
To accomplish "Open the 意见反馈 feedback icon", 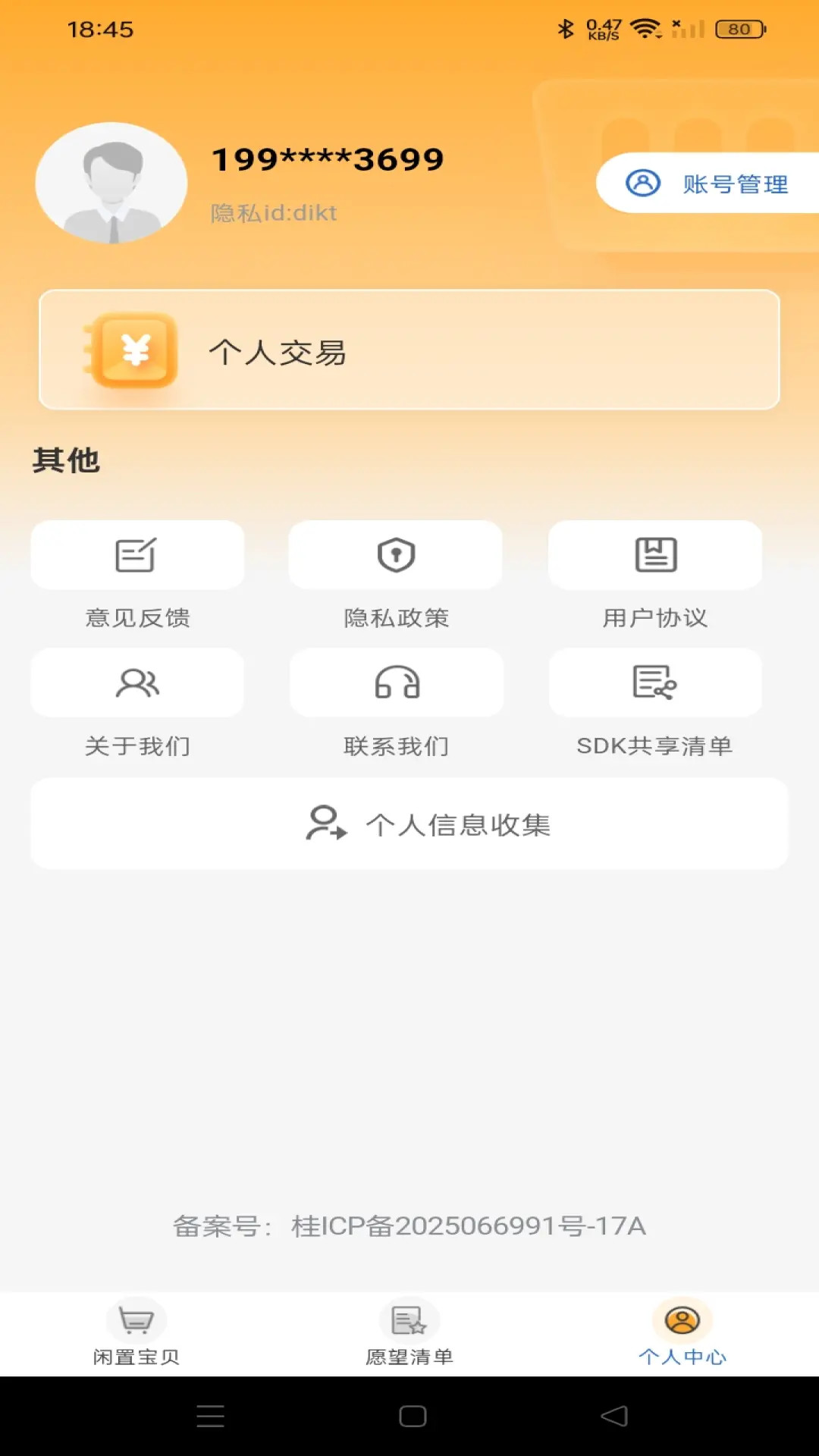I will [x=137, y=554].
